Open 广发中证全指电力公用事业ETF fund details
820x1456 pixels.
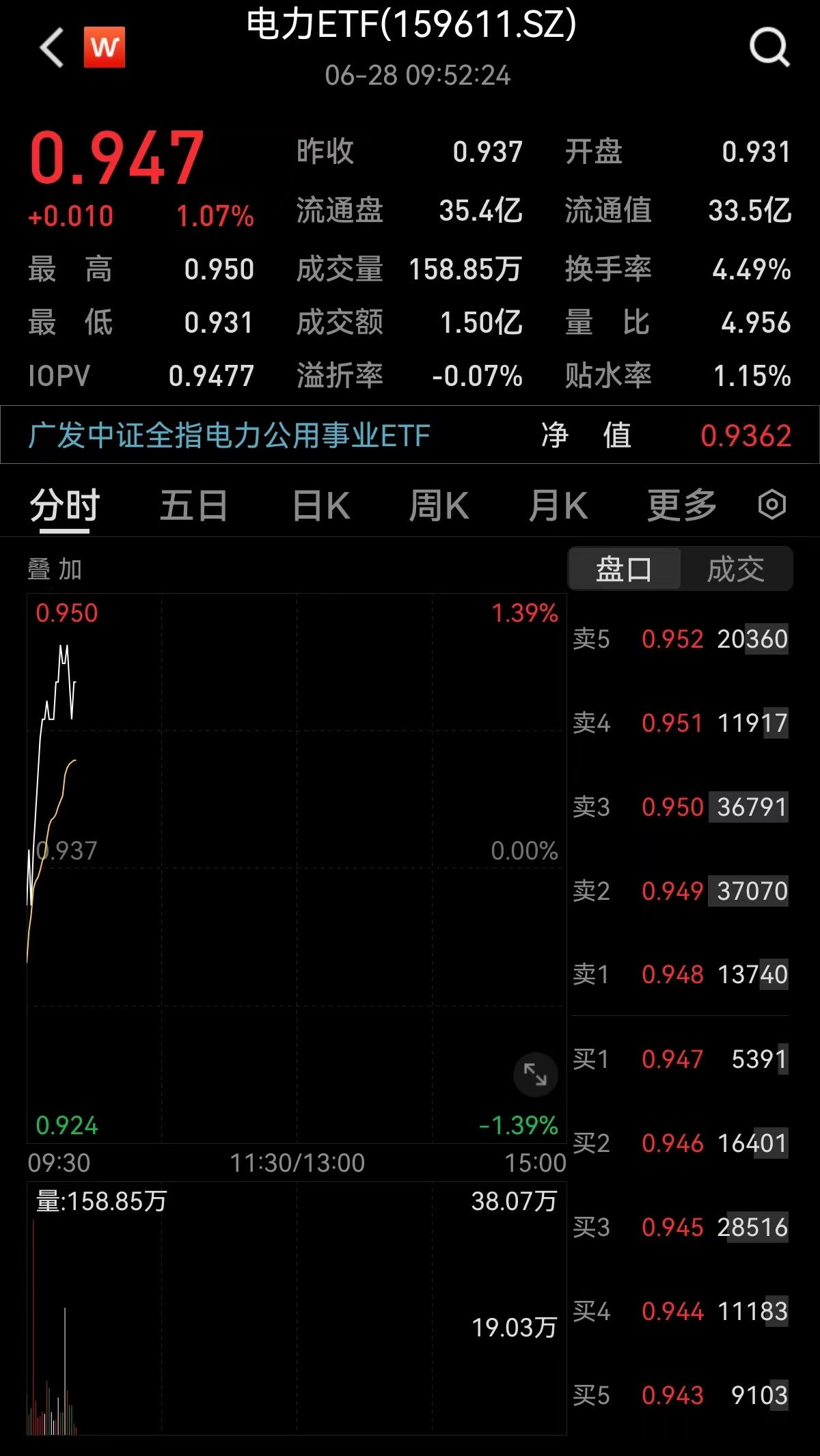[229, 435]
